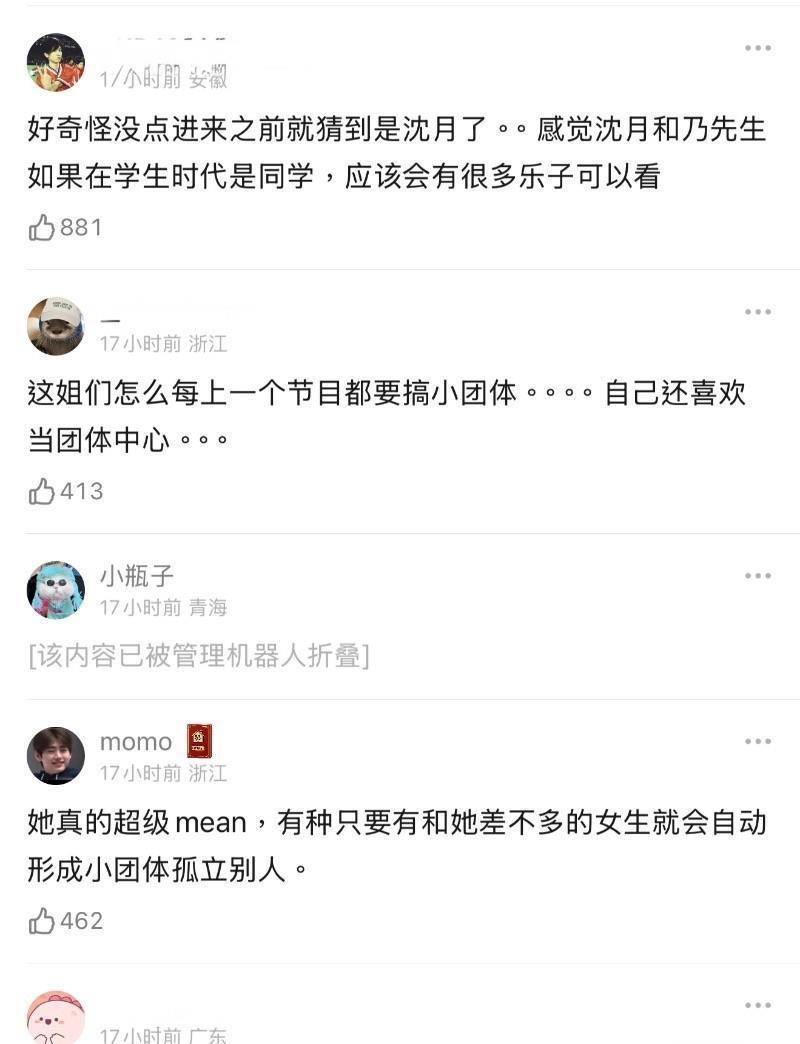Open more options for 小瓶子's comment
This screenshot has width=800, height=1044.
[757, 576]
